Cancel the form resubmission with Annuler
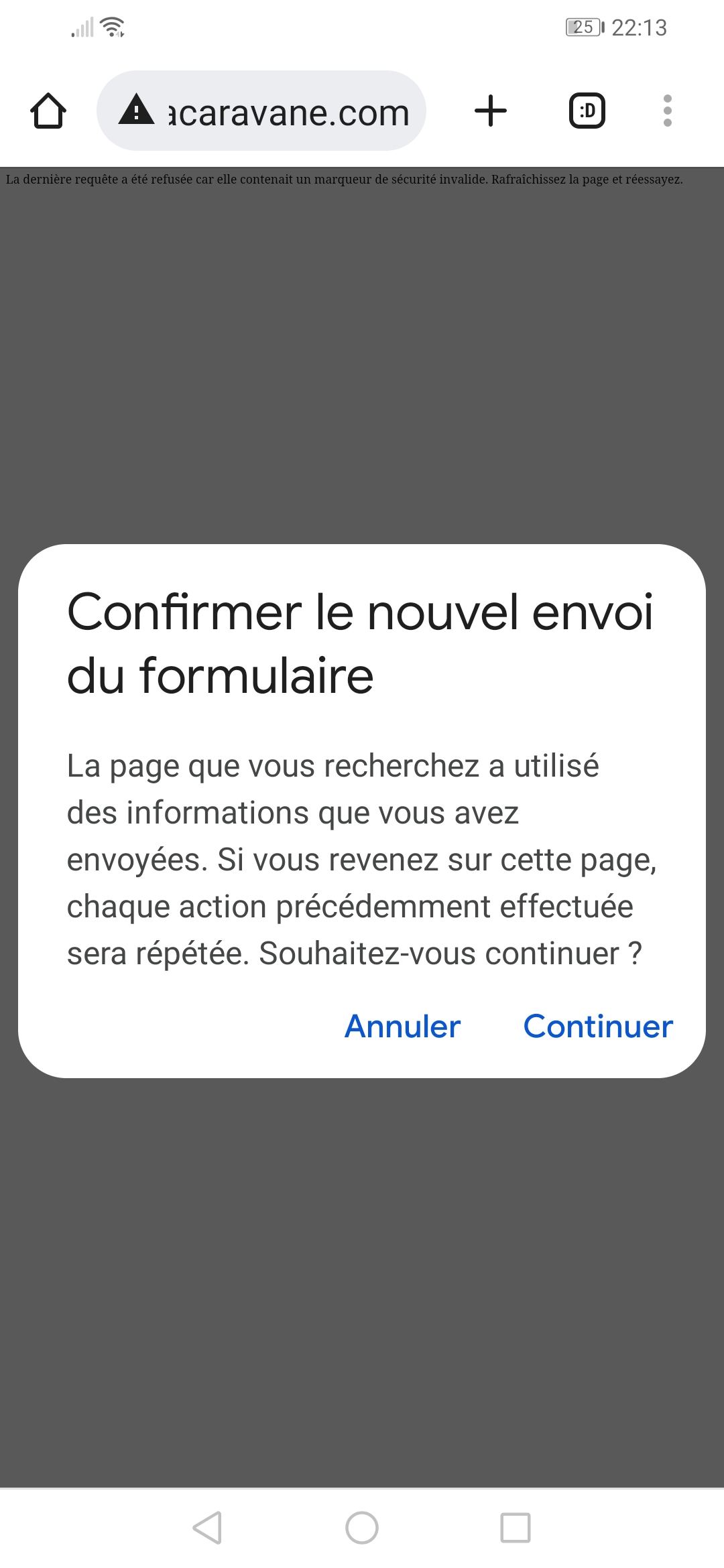The image size is (724, 1568). [x=402, y=1026]
